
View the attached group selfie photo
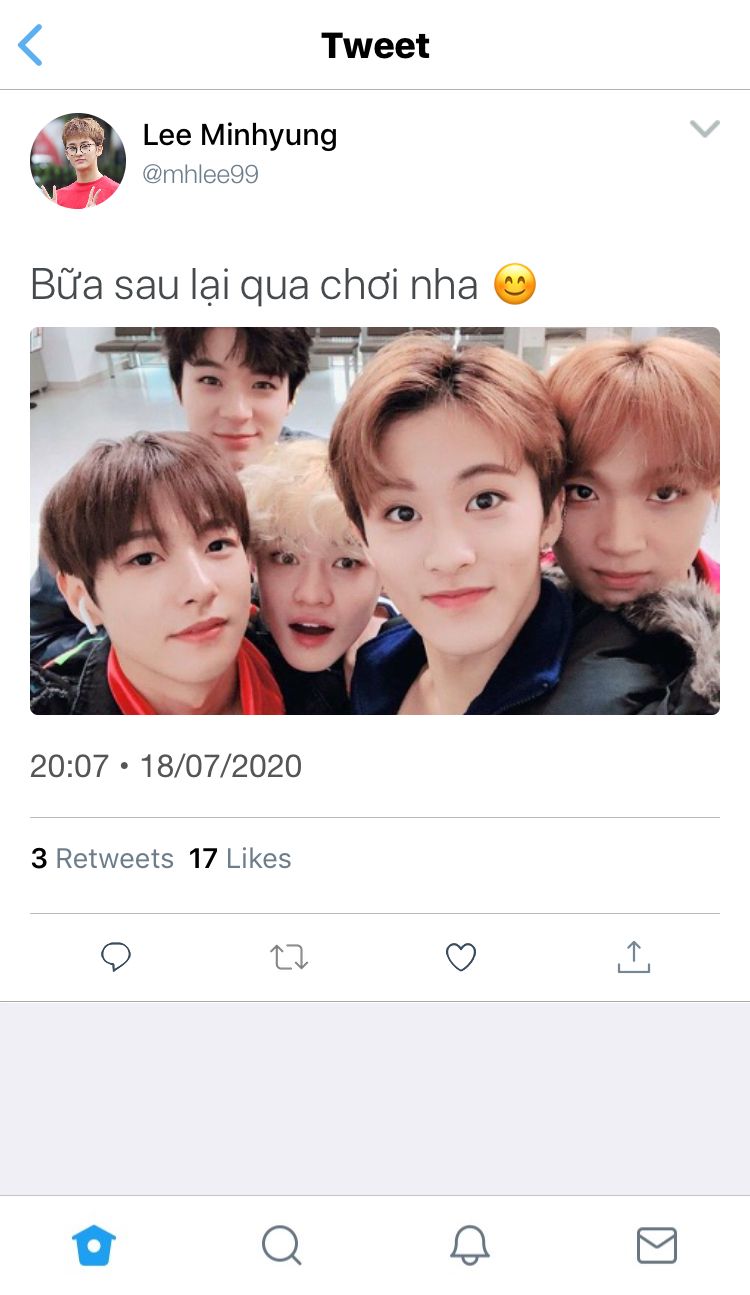pos(375,521)
